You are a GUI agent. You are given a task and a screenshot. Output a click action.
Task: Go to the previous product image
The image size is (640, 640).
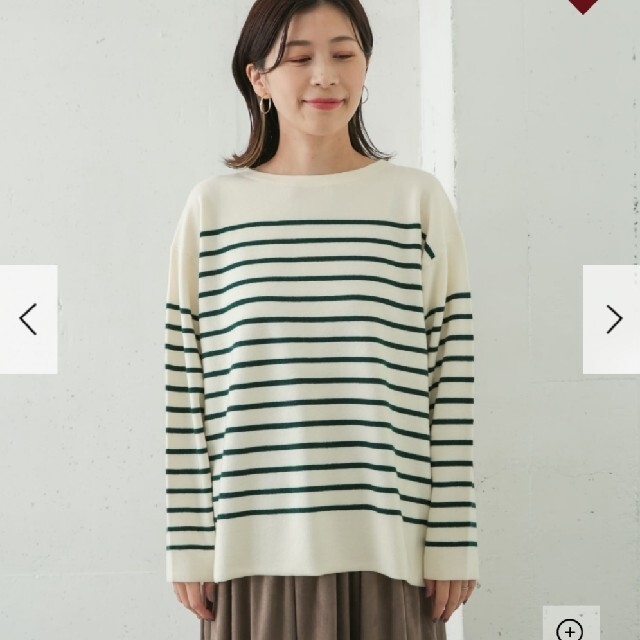tap(28, 319)
